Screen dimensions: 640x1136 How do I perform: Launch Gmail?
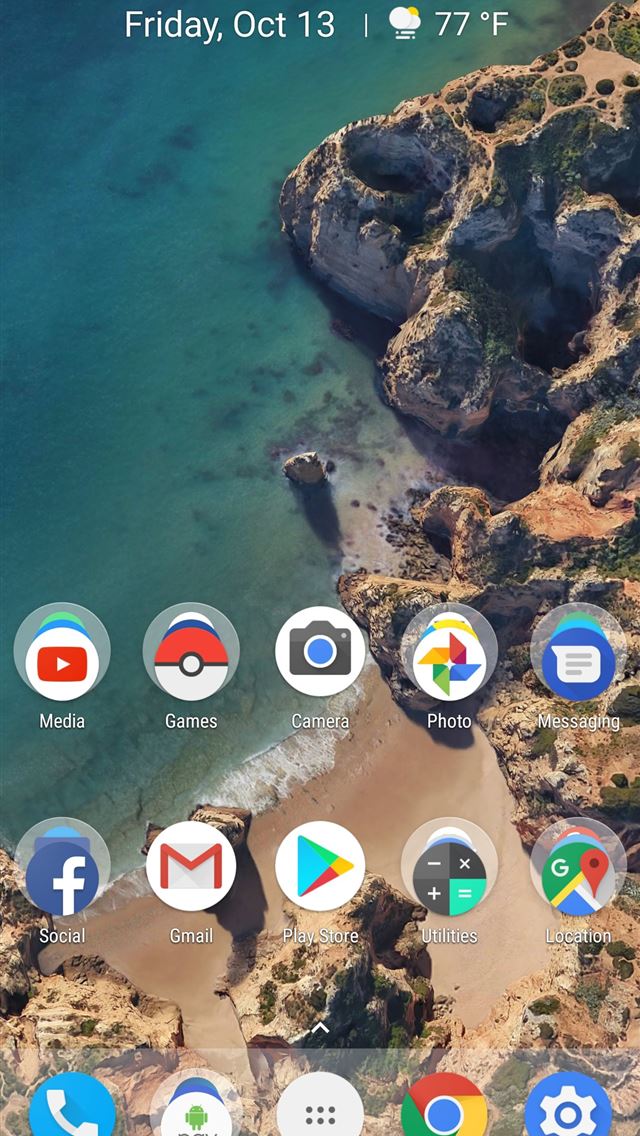pyautogui.click(x=191, y=867)
